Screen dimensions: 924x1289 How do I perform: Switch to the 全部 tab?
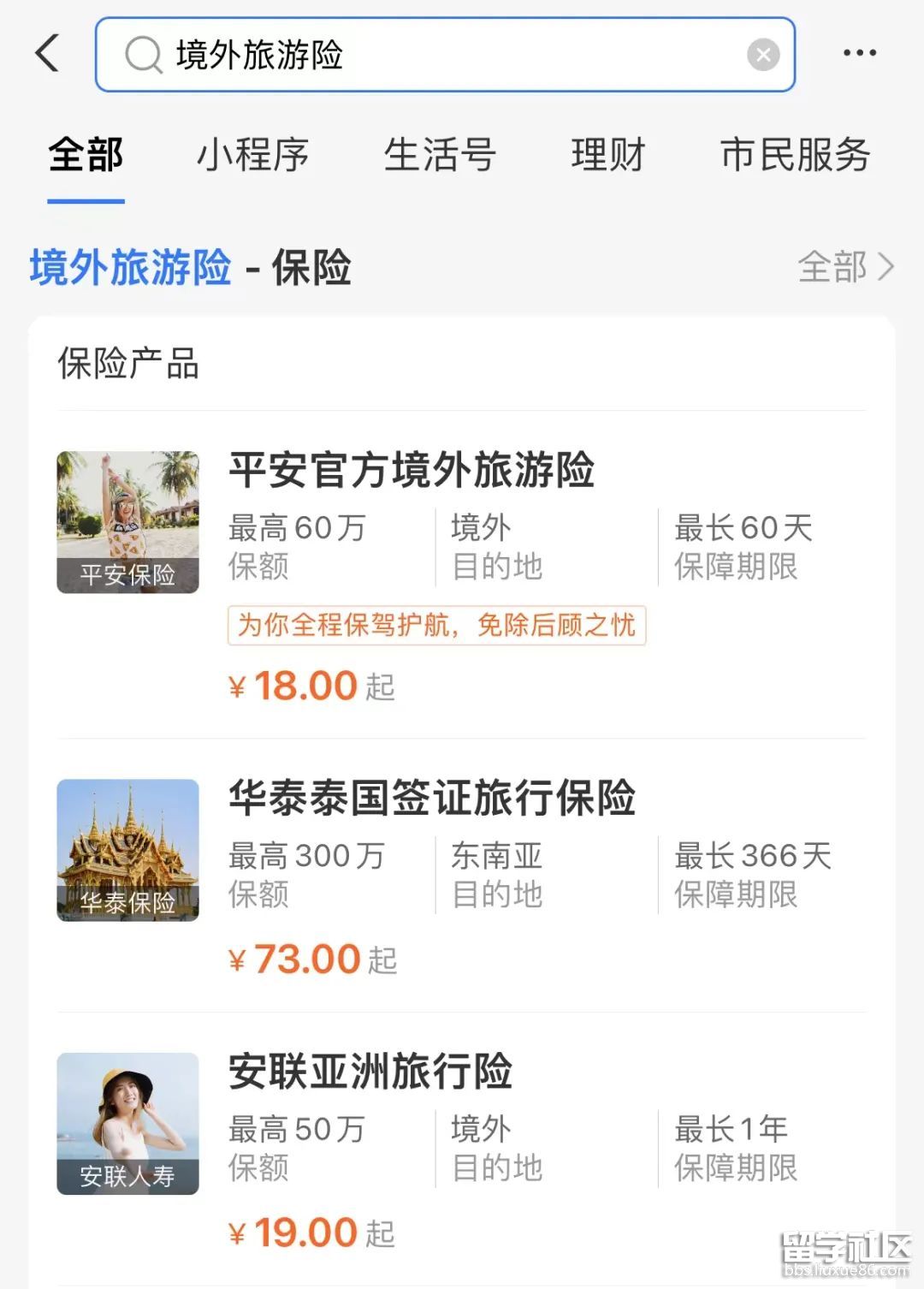click(x=86, y=156)
